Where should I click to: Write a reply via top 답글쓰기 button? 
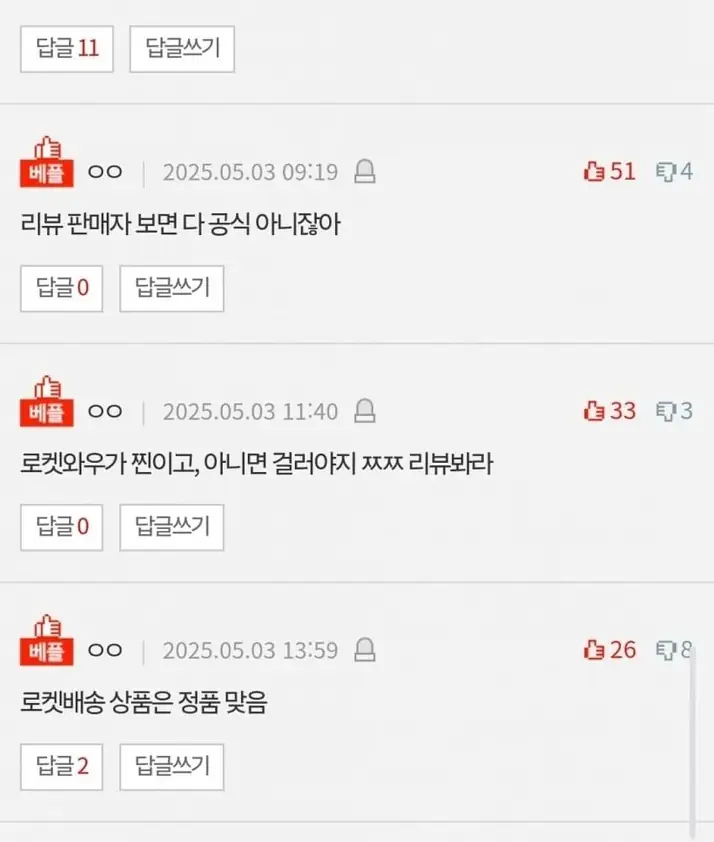182,48
